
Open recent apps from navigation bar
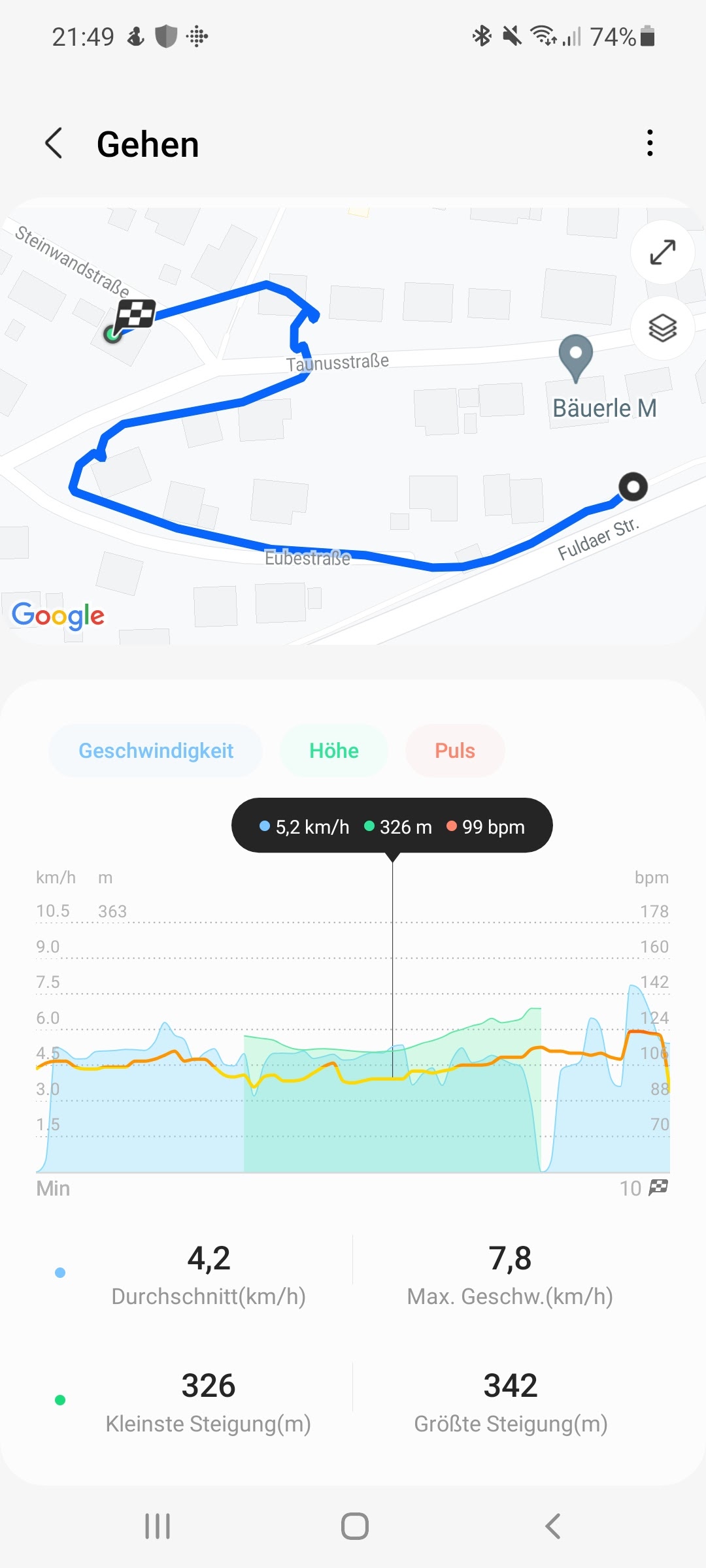pos(158,1526)
